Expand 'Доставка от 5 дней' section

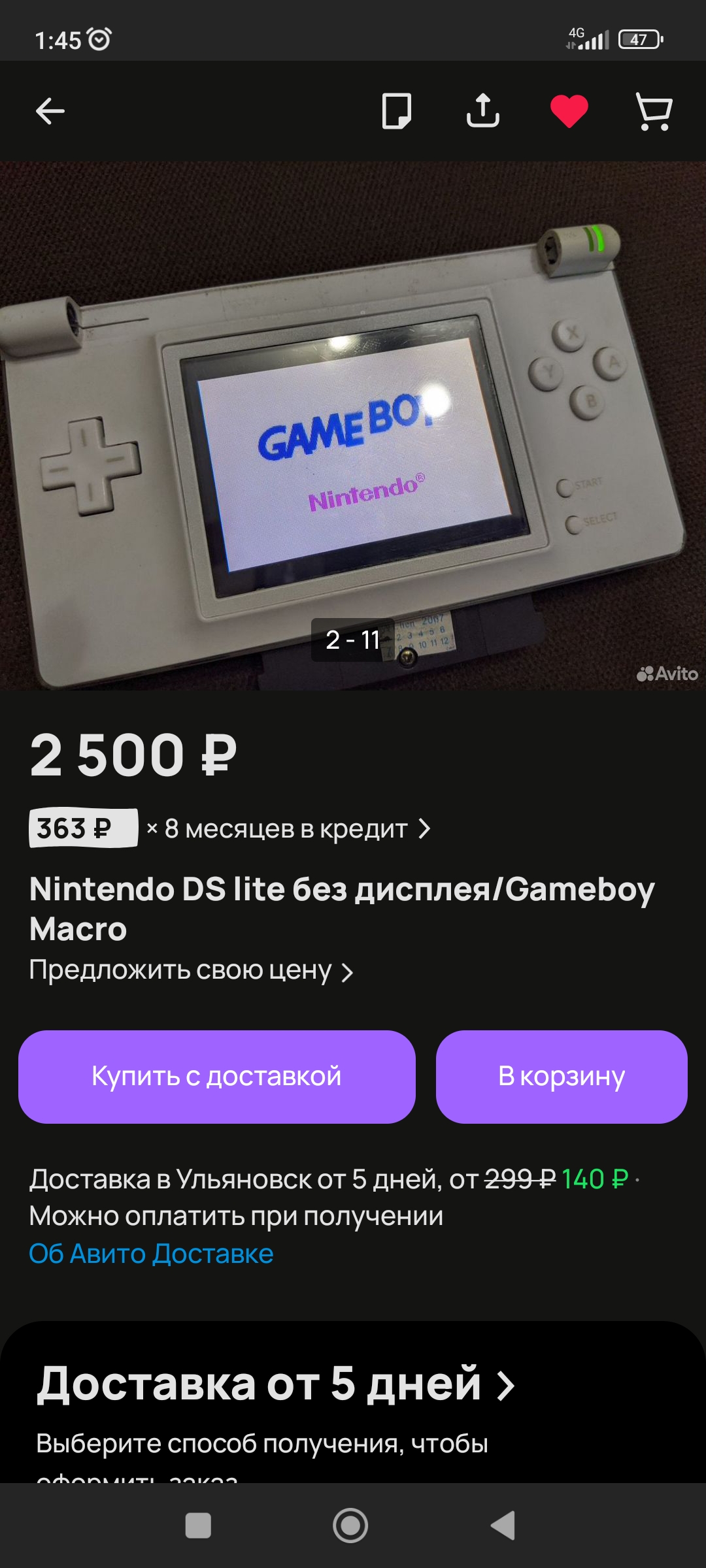pos(275,1384)
